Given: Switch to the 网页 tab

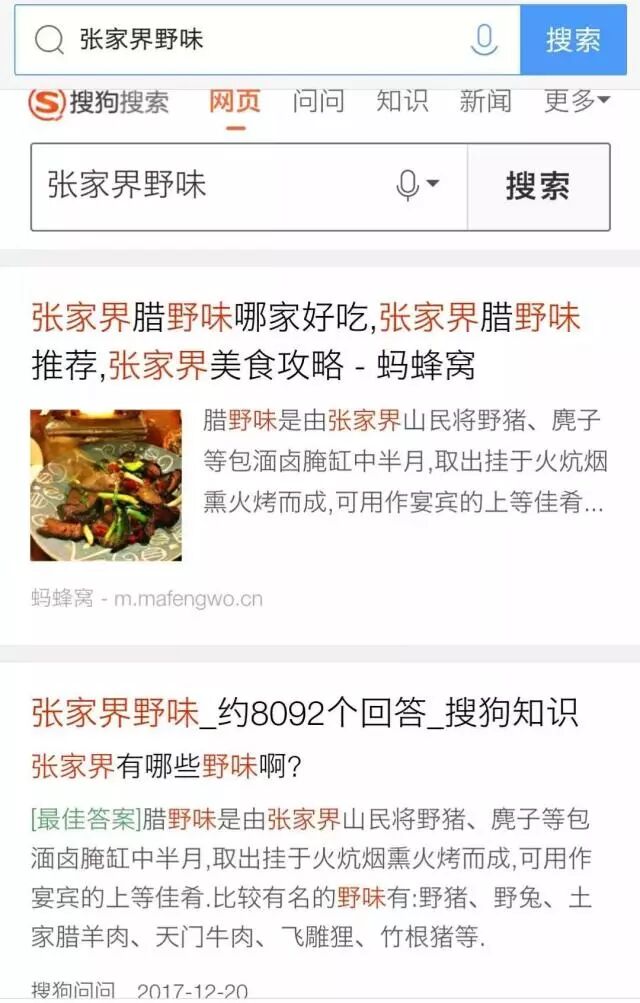Looking at the screenshot, I should [235, 102].
